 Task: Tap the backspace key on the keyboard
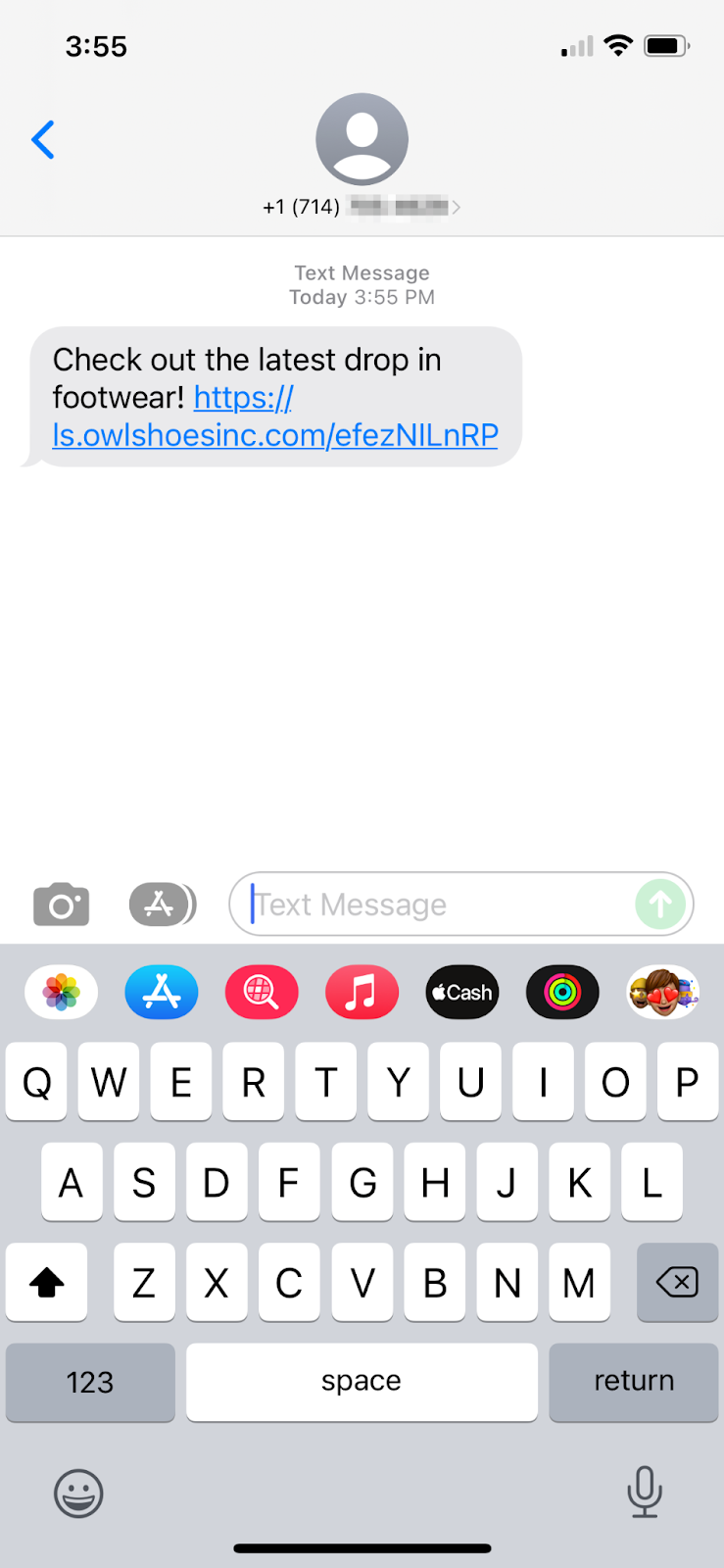677,1282
